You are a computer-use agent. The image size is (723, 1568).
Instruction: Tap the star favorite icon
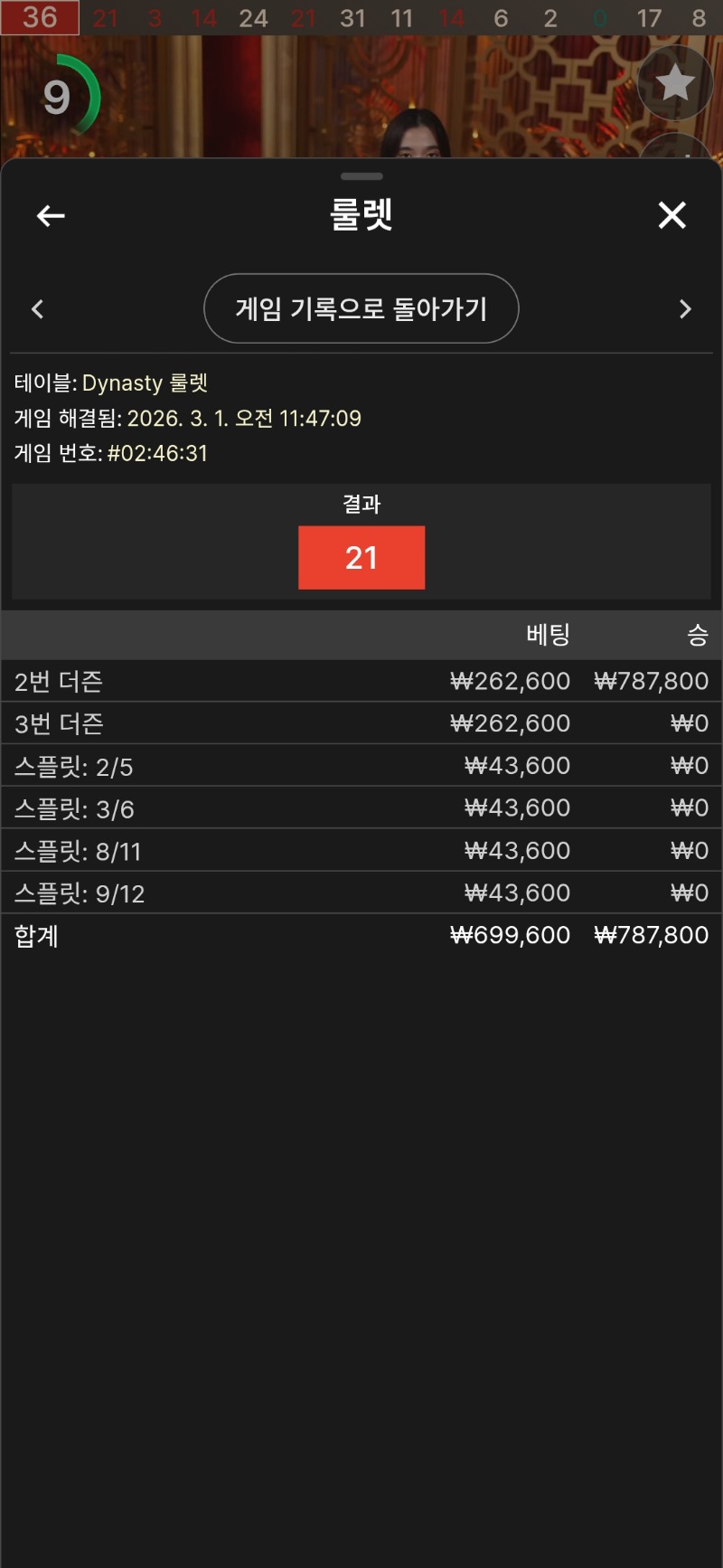click(x=674, y=83)
